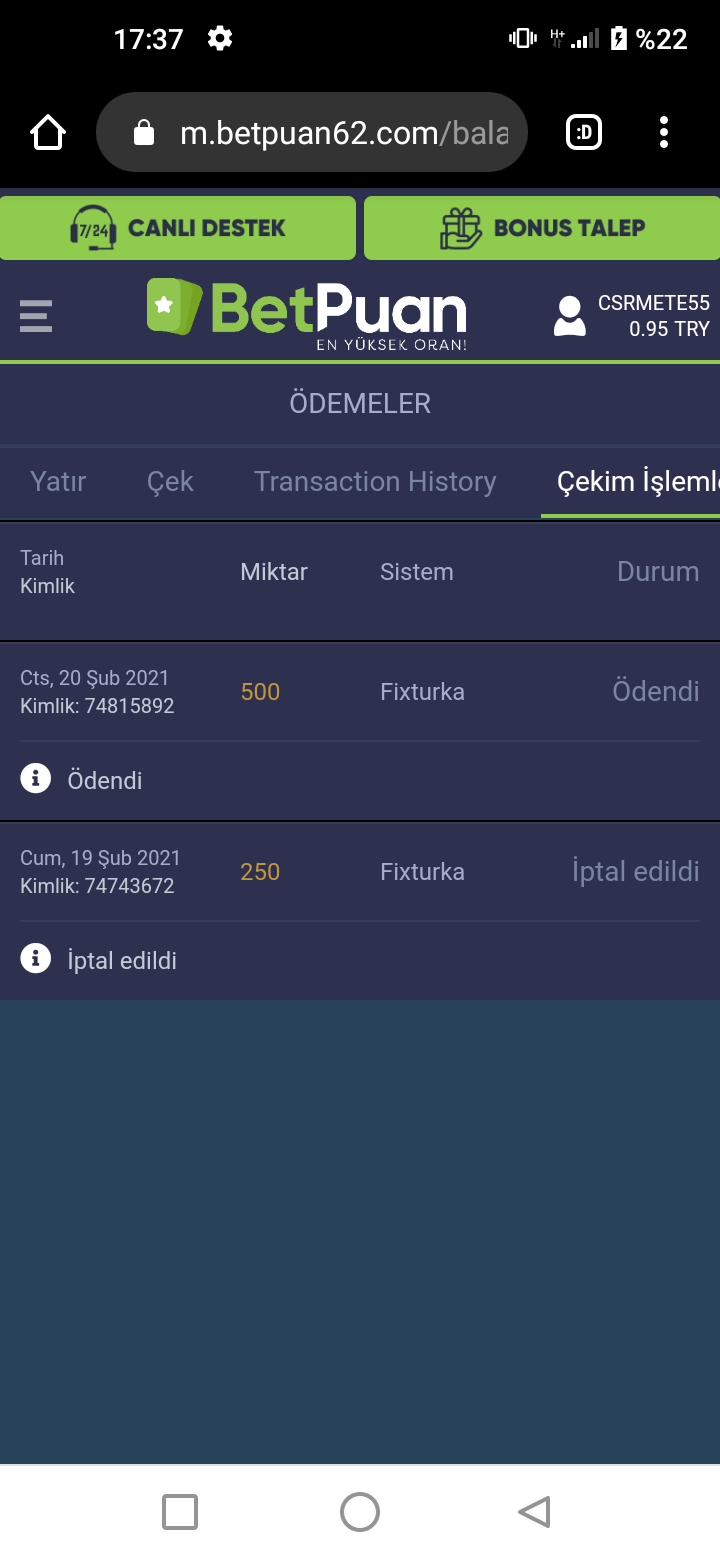This screenshot has height=1560, width=720.
Task: Tap the Bonus Talep button
Action: [x=542, y=228]
